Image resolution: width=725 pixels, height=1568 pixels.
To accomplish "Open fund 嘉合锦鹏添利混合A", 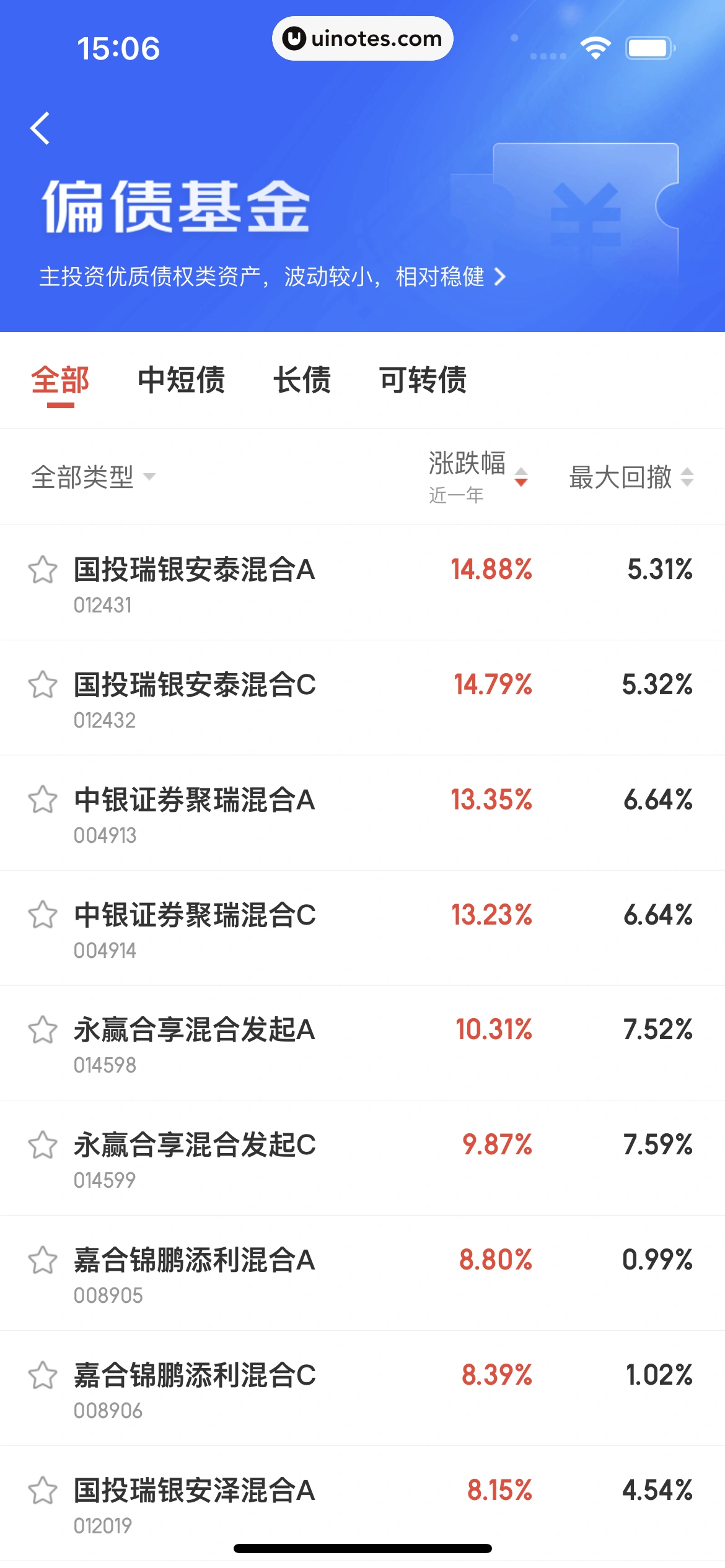I will [195, 1260].
